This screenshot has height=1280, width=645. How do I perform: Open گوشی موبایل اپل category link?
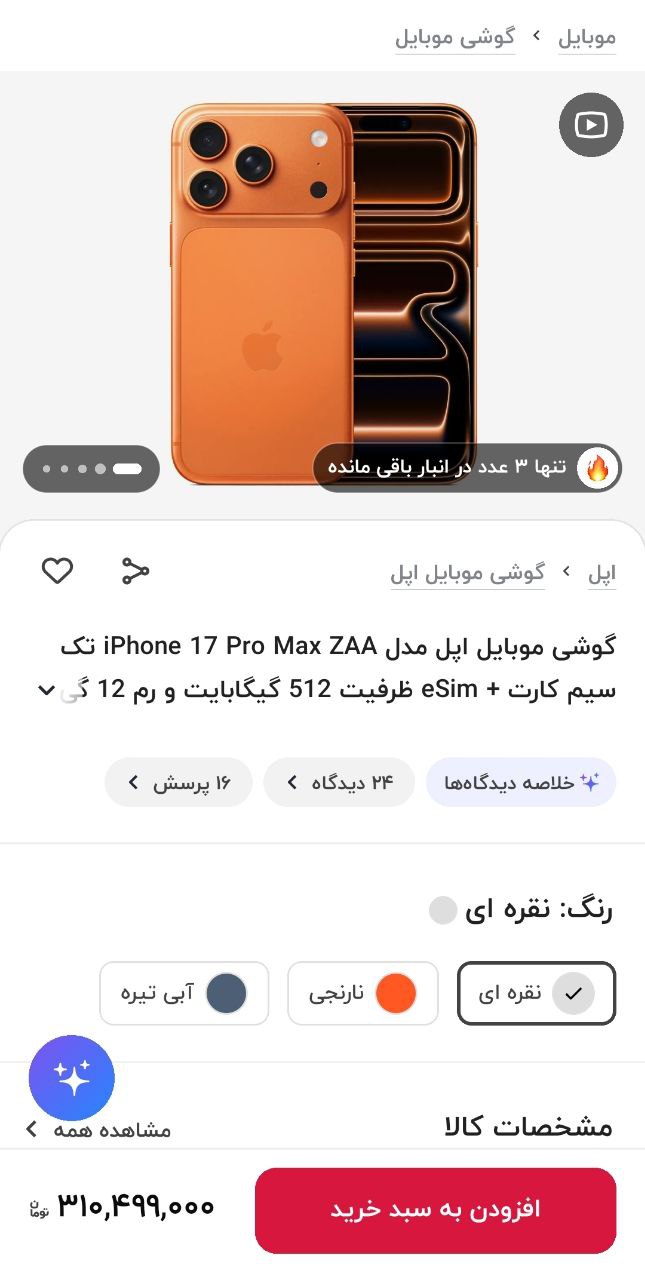pos(467,573)
